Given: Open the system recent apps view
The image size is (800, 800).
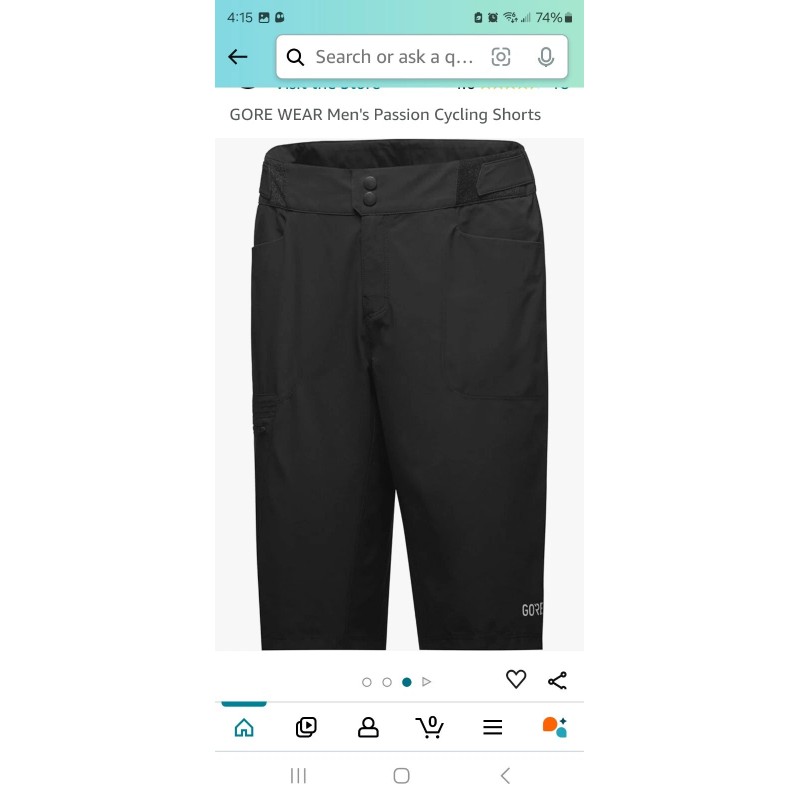Looking at the screenshot, I should (x=298, y=776).
